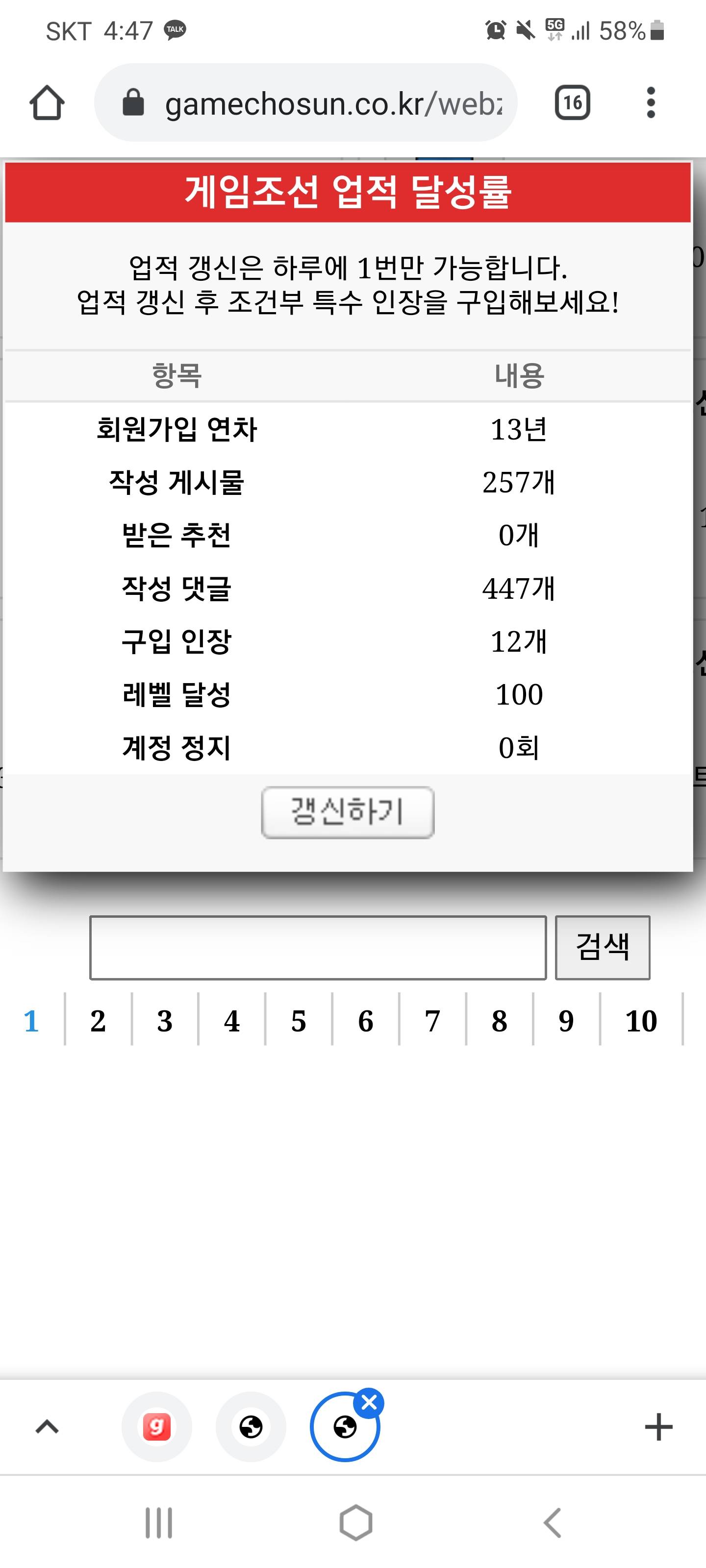Jump to page 7
Viewport: 706px width, 1568px height.
pyautogui.click(x=432, y=1021)
